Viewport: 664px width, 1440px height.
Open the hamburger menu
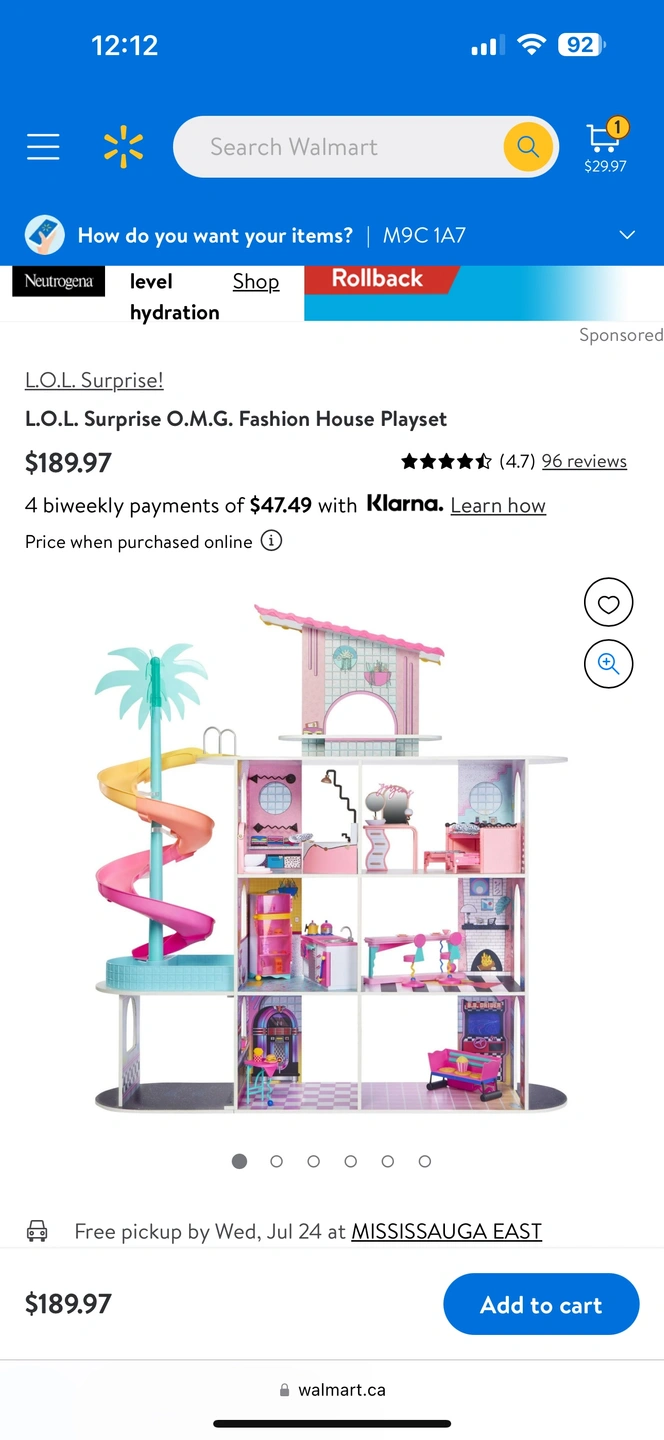tap(43, 147)
